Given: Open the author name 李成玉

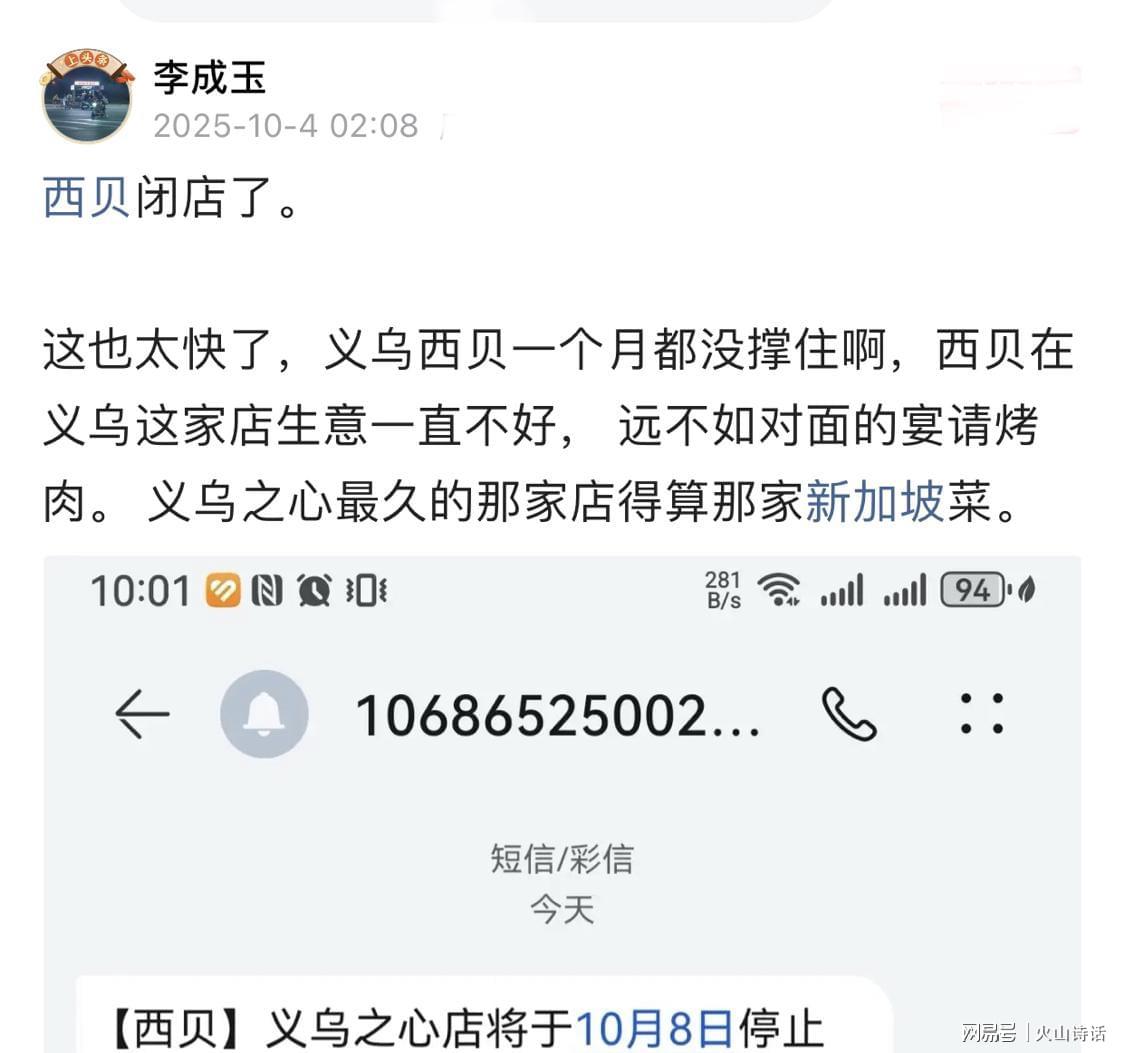Looking at the screenshot, I should [210, 77].
